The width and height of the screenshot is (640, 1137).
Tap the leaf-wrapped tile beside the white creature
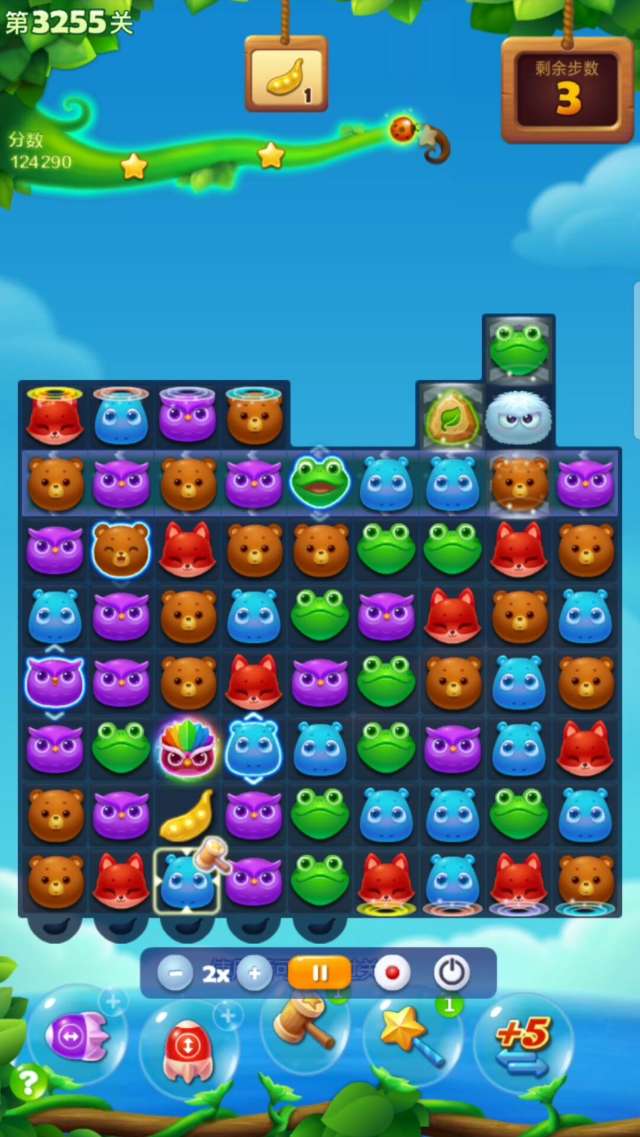tap(451, 416)
